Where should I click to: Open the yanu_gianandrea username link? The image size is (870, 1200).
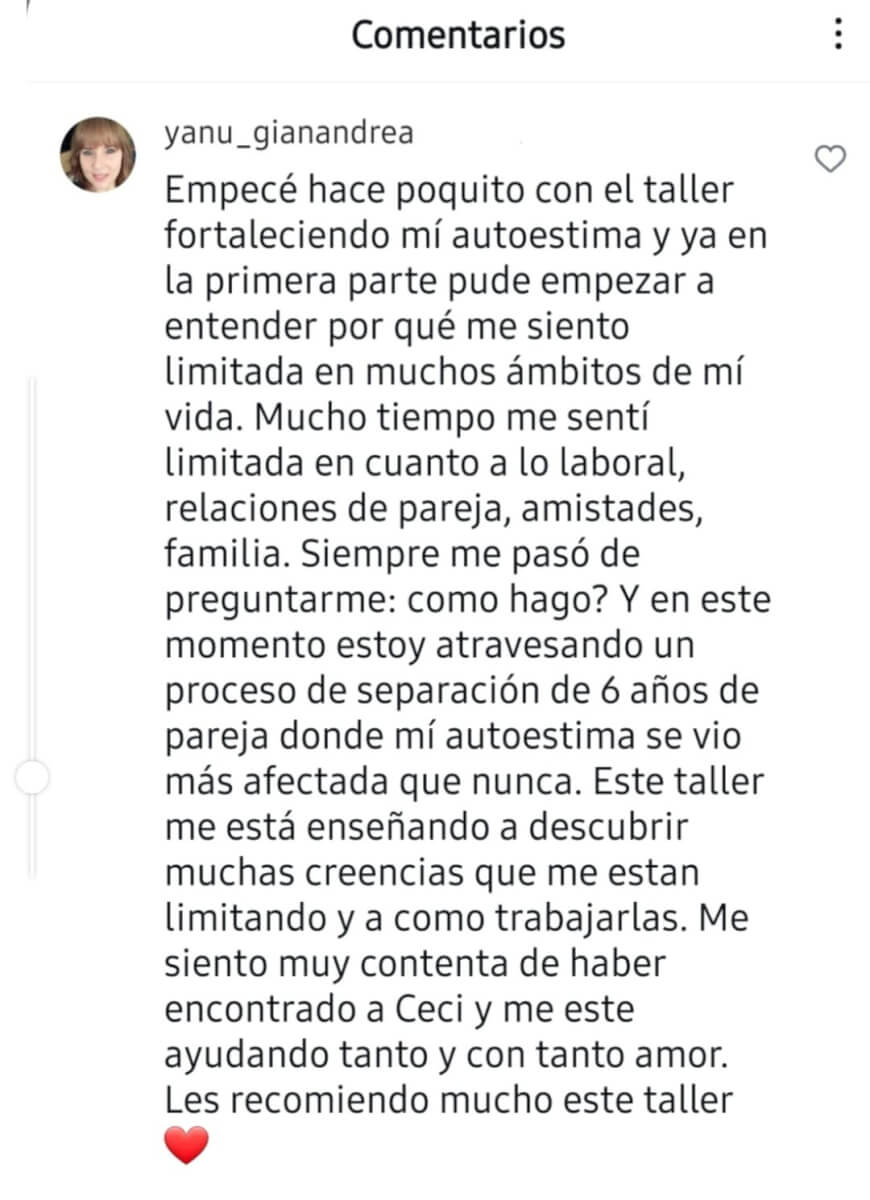point(288,133)
